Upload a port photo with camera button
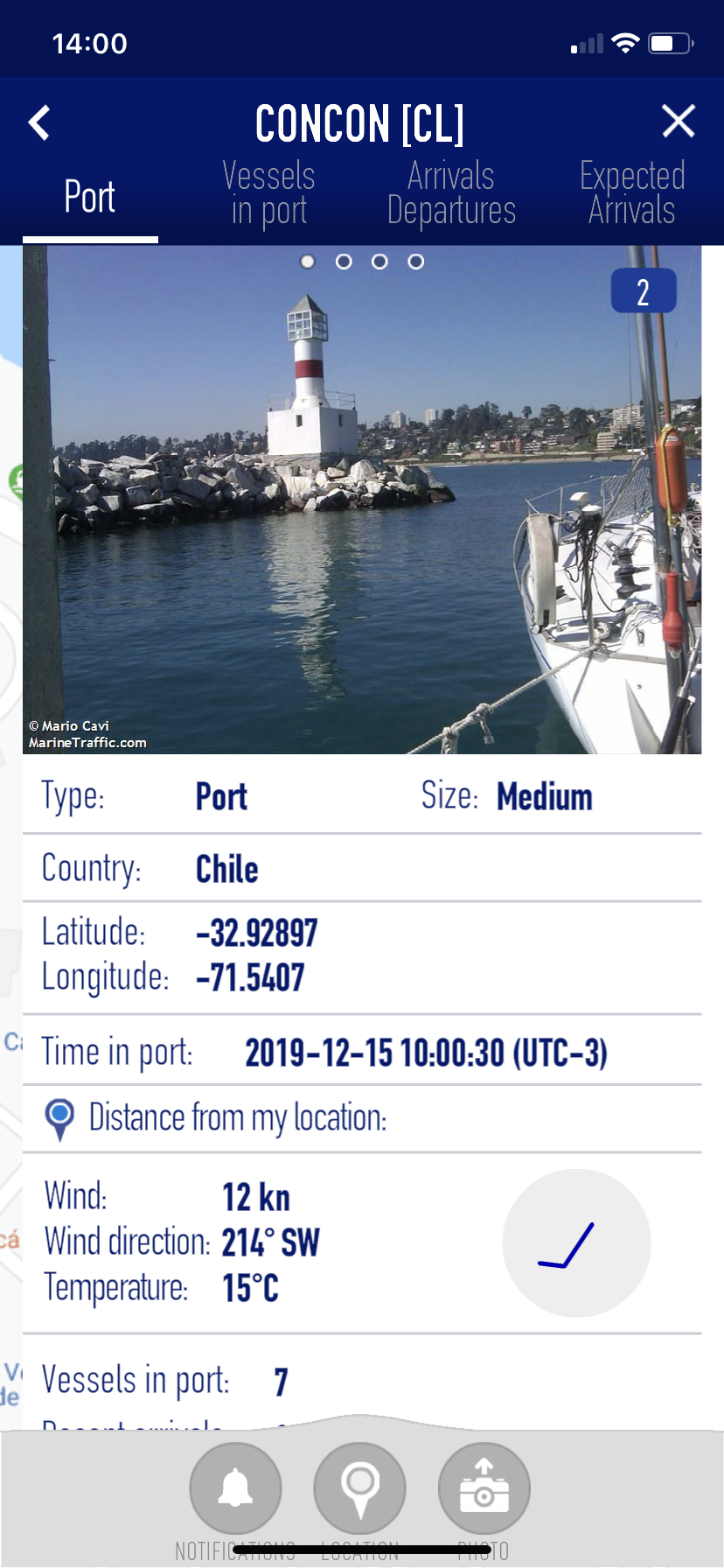Image resolution: width=724 pixels, height=1568 pixels. [x=484, y=1487]
